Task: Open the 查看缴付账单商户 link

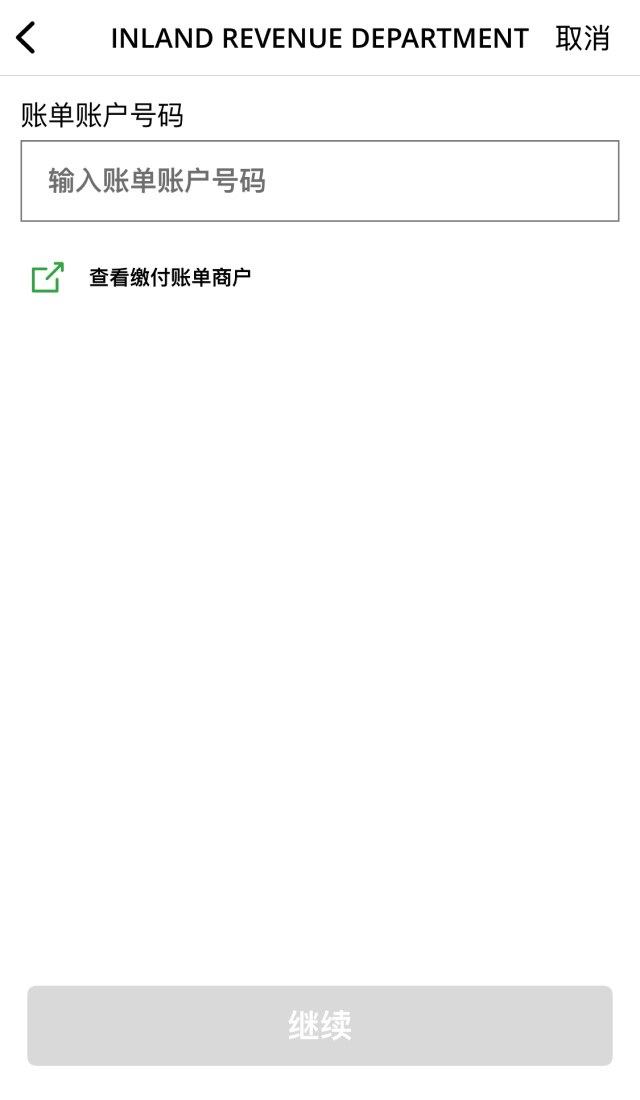Action: click(169, 278)
